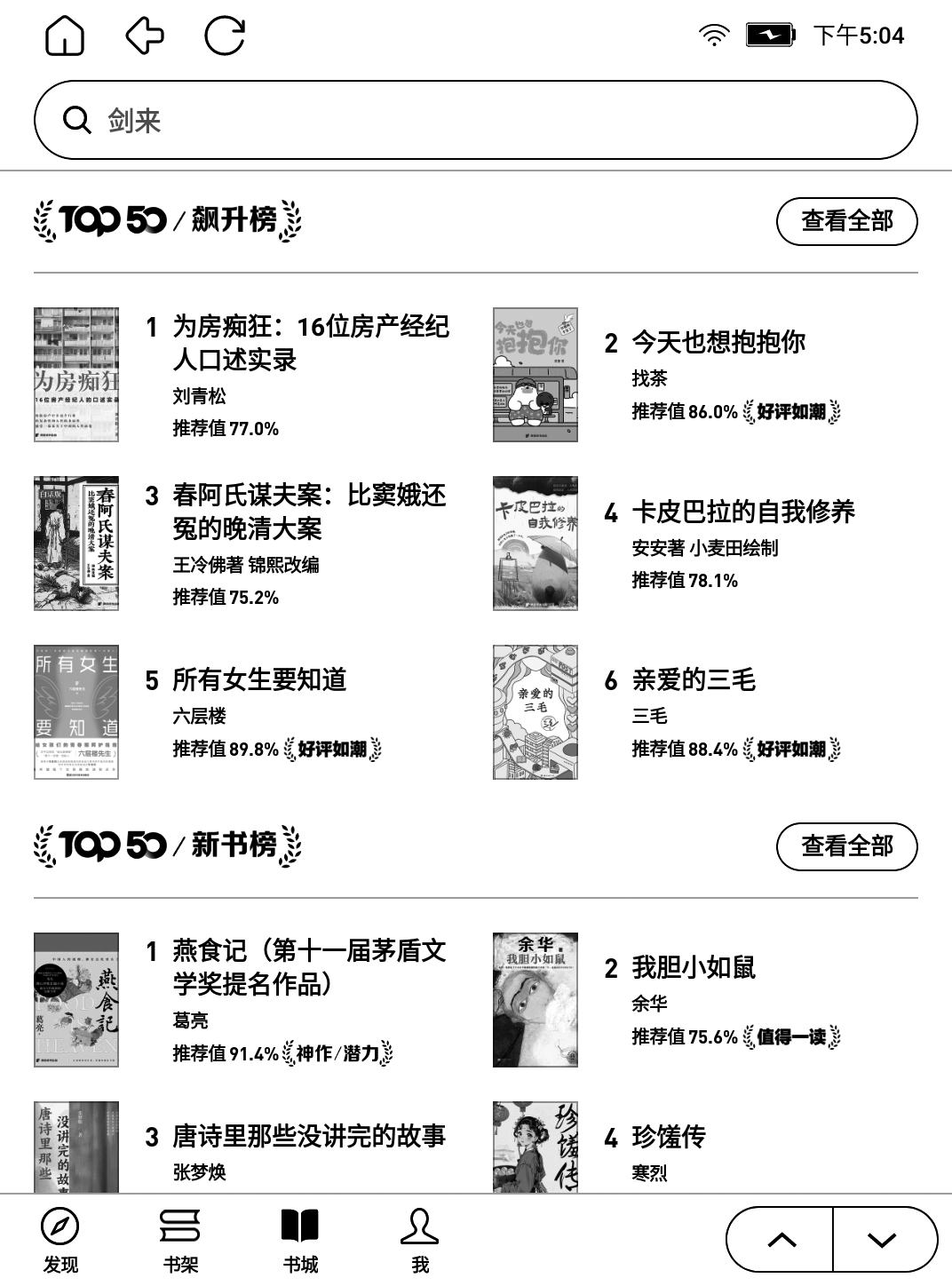Open book 亲爱的三毛
This screenshot has width=952, height=1286.
[693, 680]
